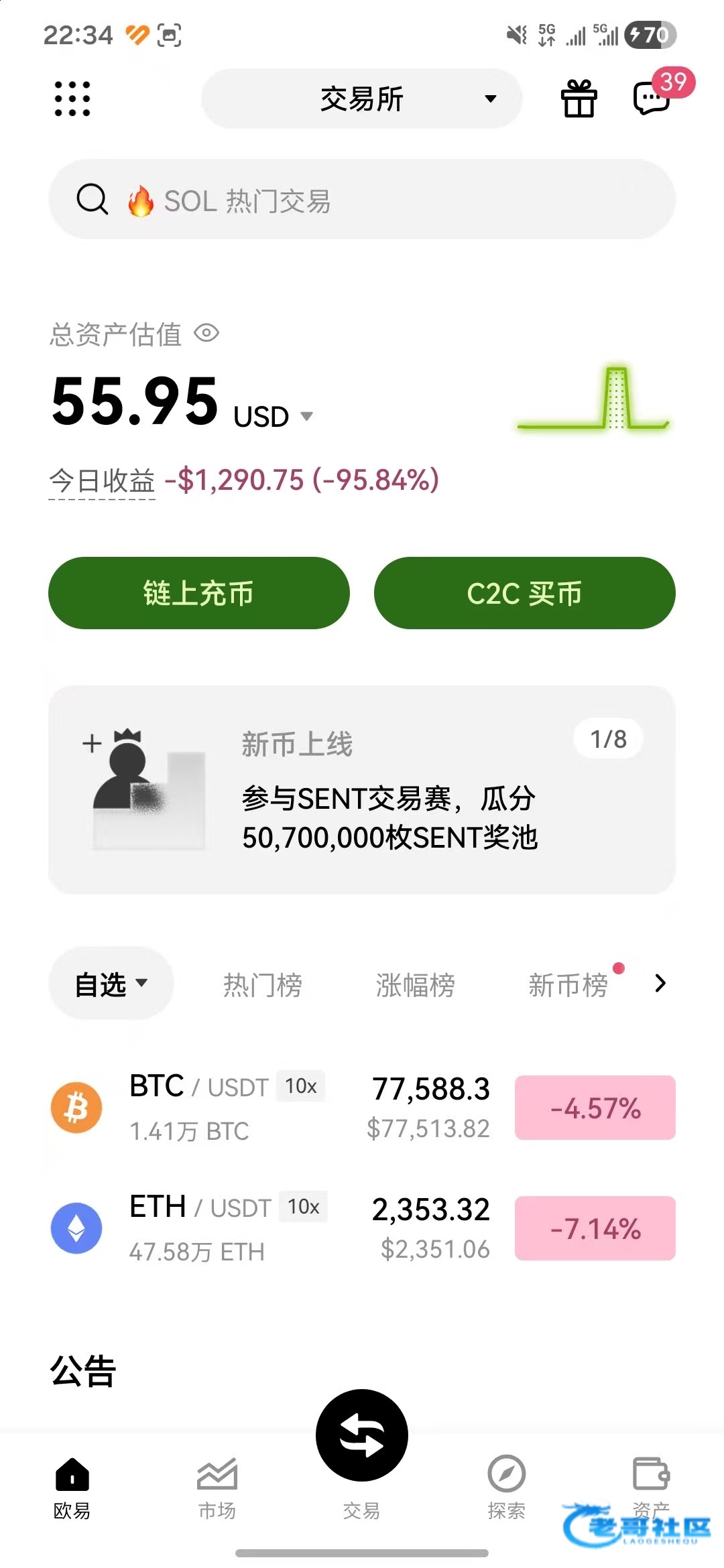Expand the 交易所 dropdown

(362, 99)
